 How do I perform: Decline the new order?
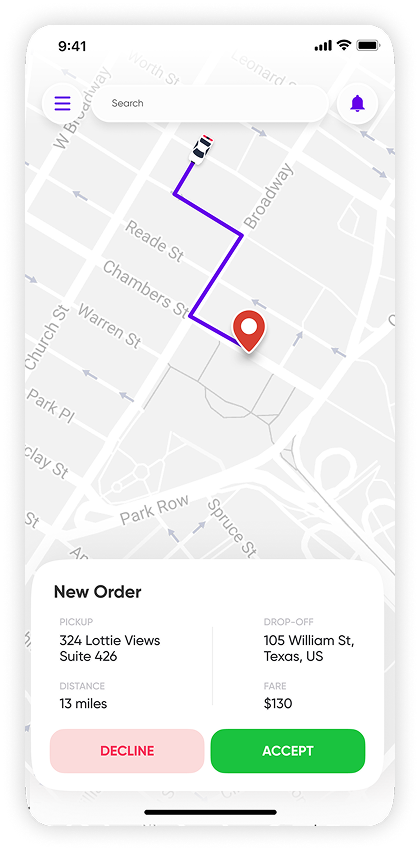[127, 751]
